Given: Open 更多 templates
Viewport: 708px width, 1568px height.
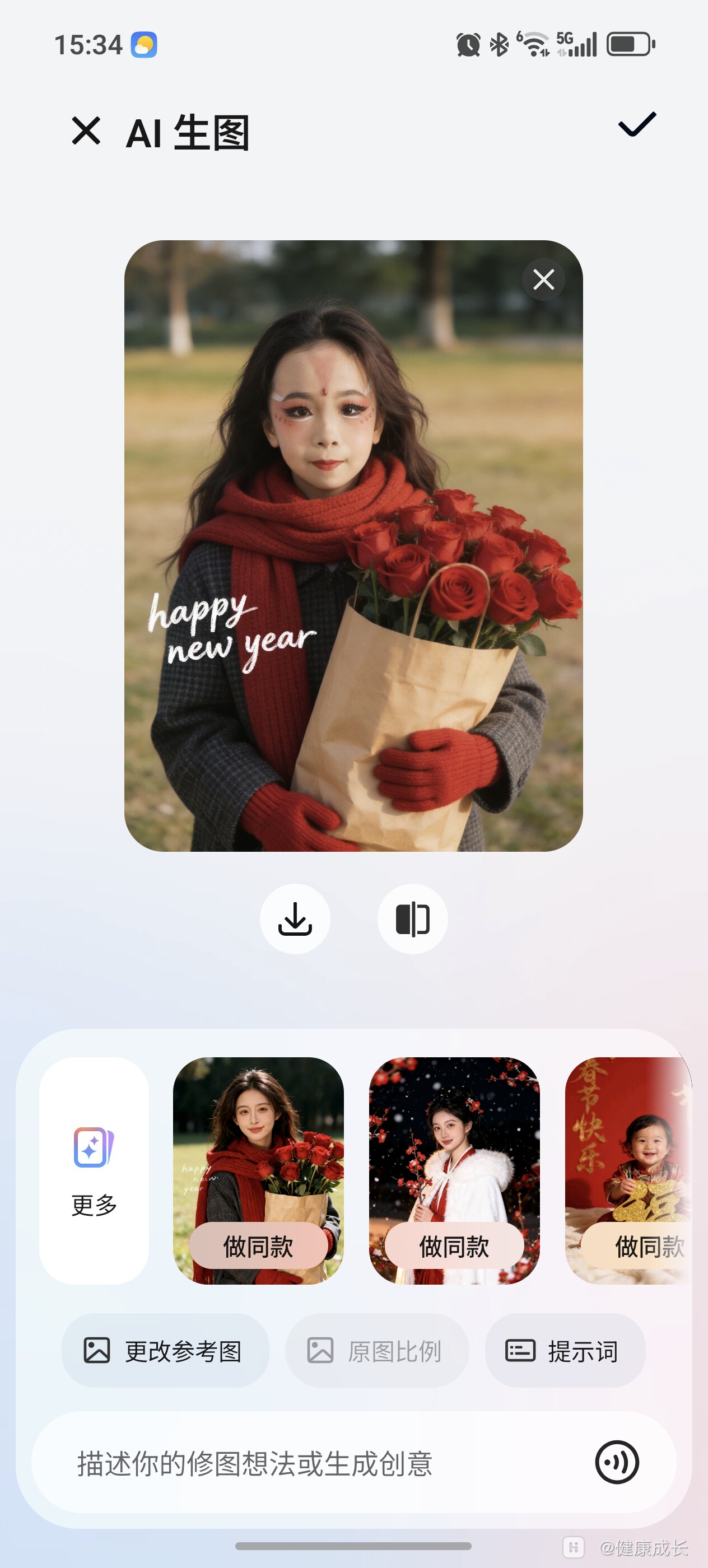Looking at the screenshot, I should [x=94, y=1170].
